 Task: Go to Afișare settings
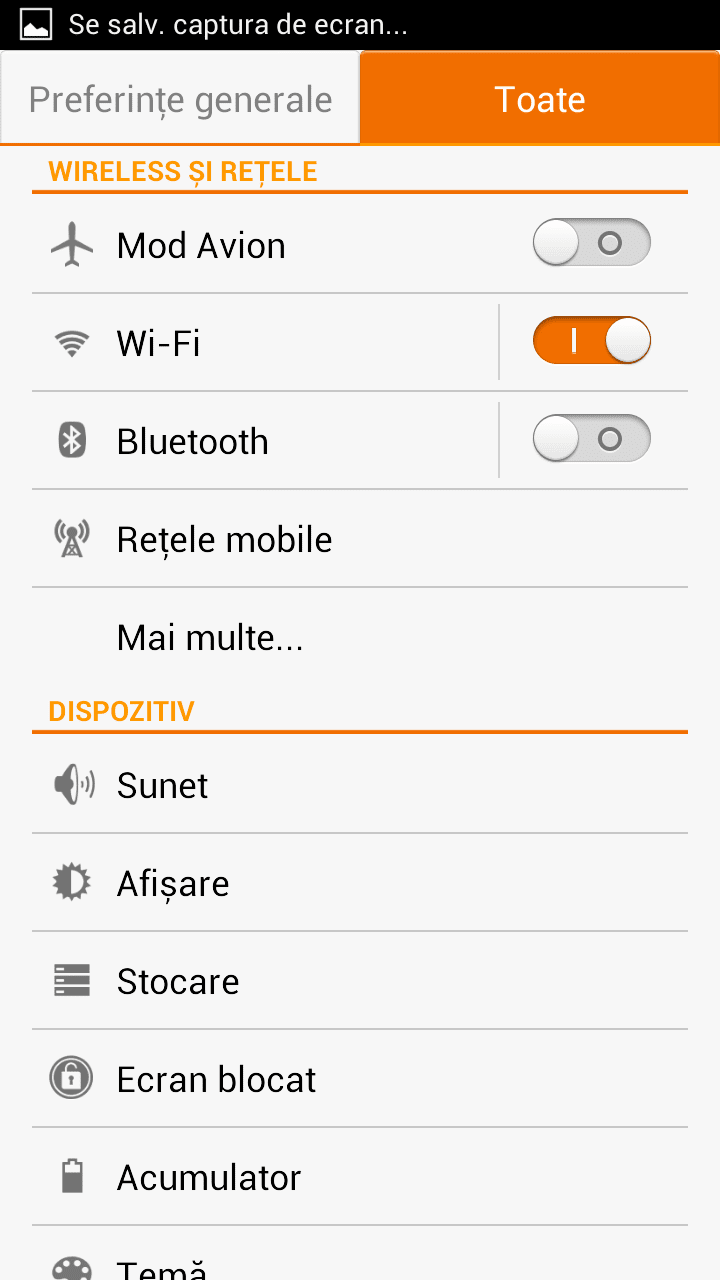(360, 883)
